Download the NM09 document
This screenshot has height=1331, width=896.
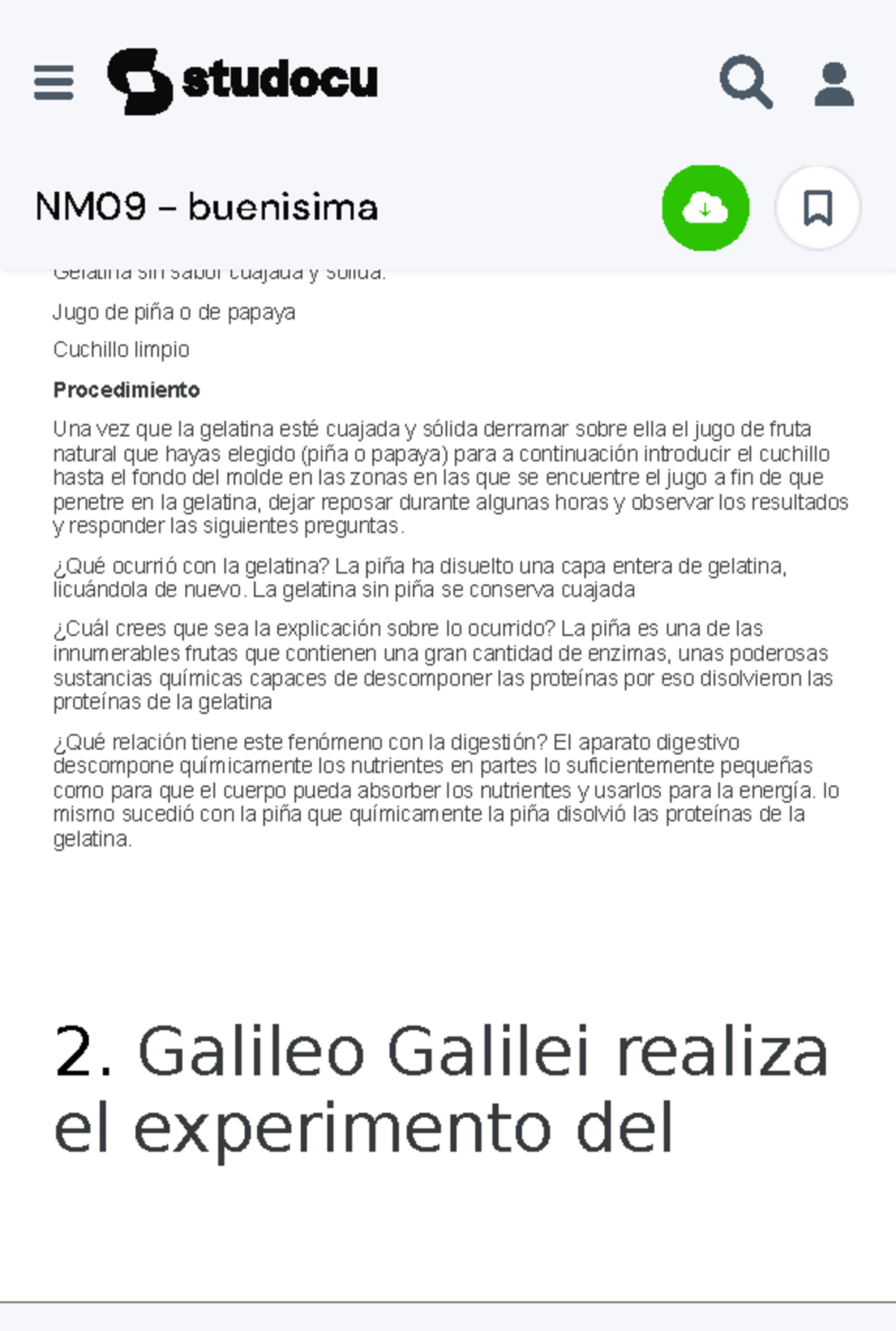point(705,208)
